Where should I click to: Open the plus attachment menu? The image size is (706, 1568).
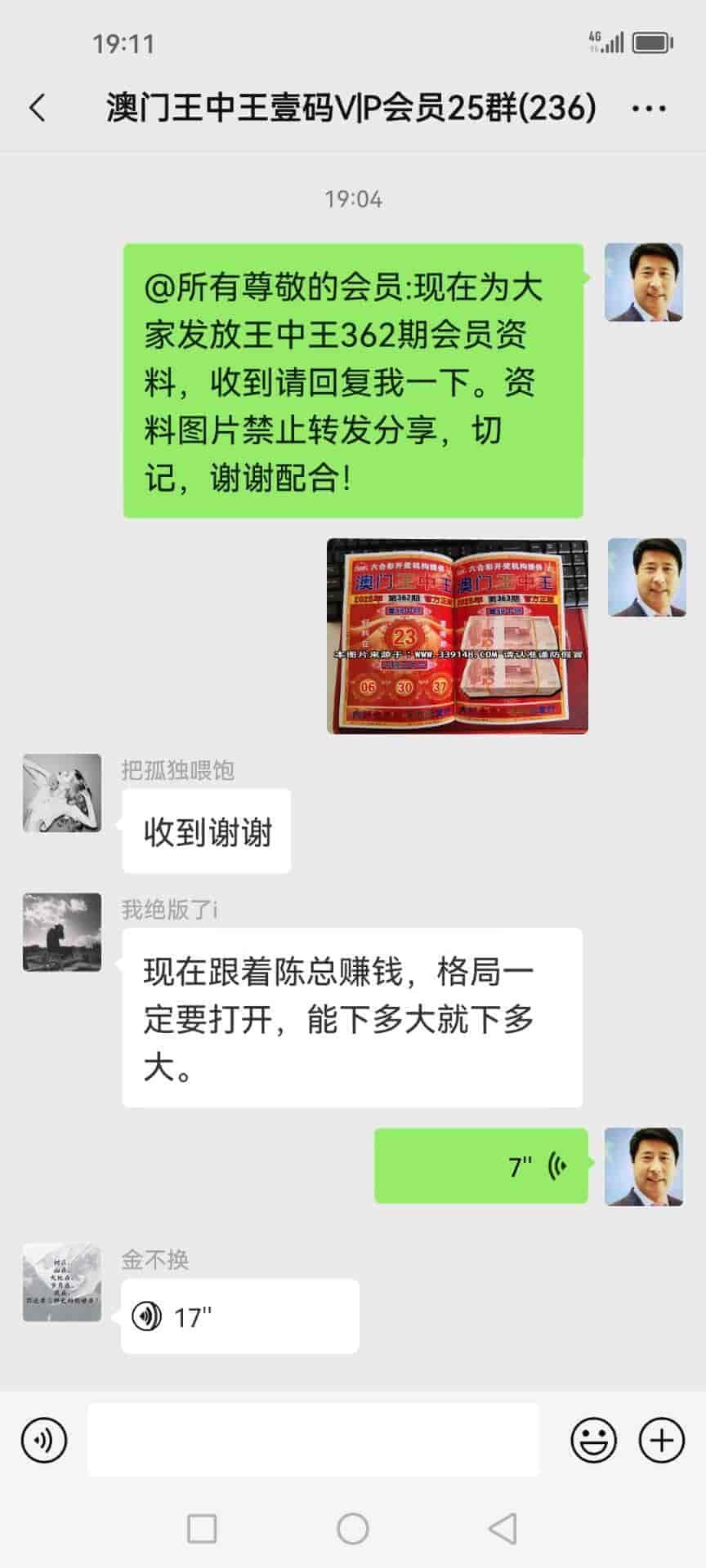click(661, 1440)
